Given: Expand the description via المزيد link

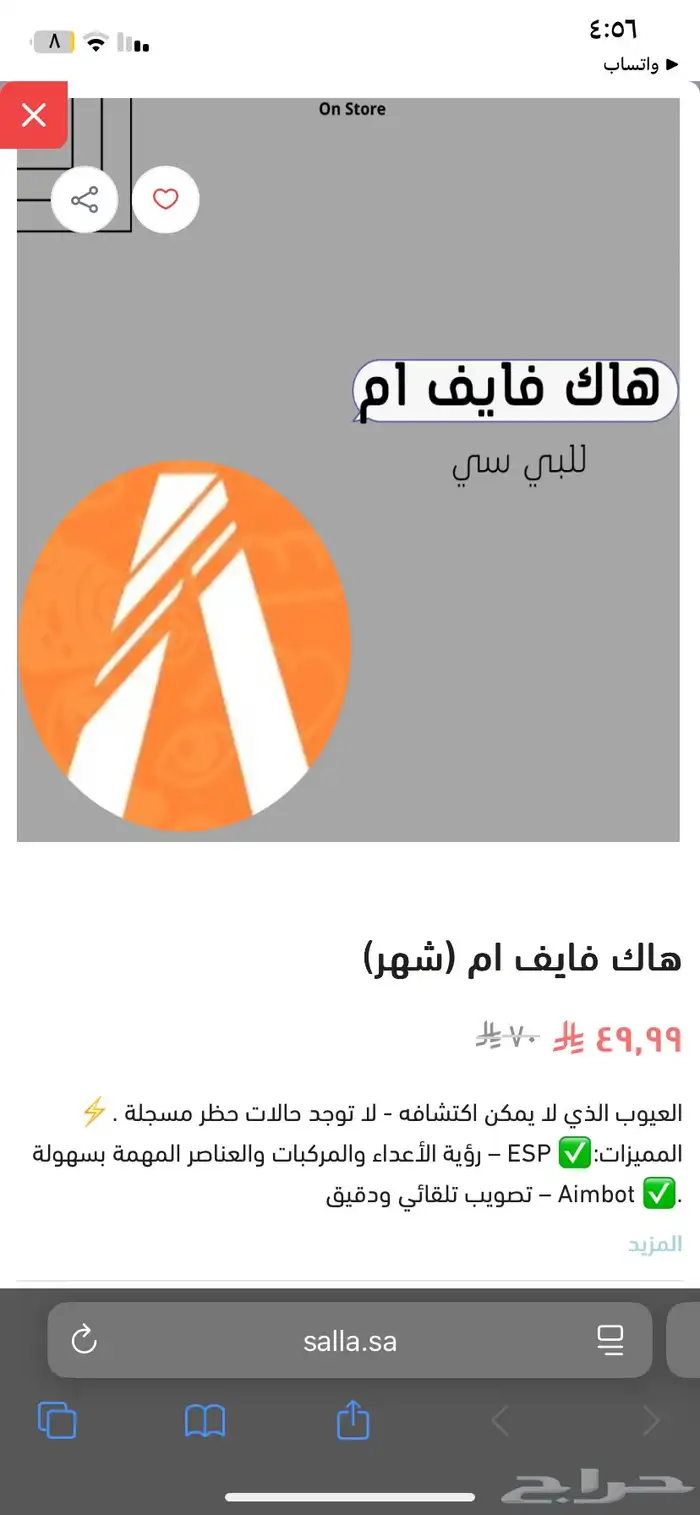Looking at the screenshot, I should pos(655,1244).
